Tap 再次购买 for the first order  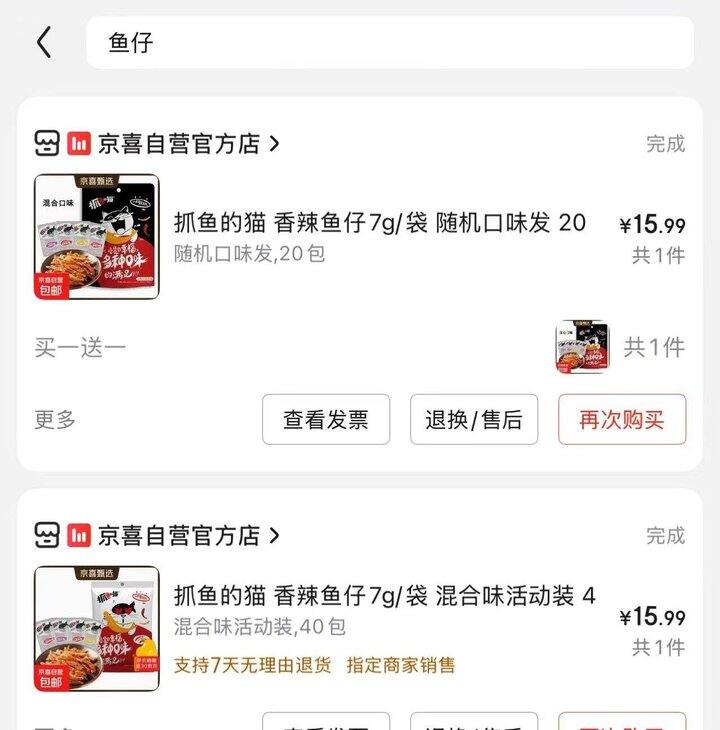[622, 420]
